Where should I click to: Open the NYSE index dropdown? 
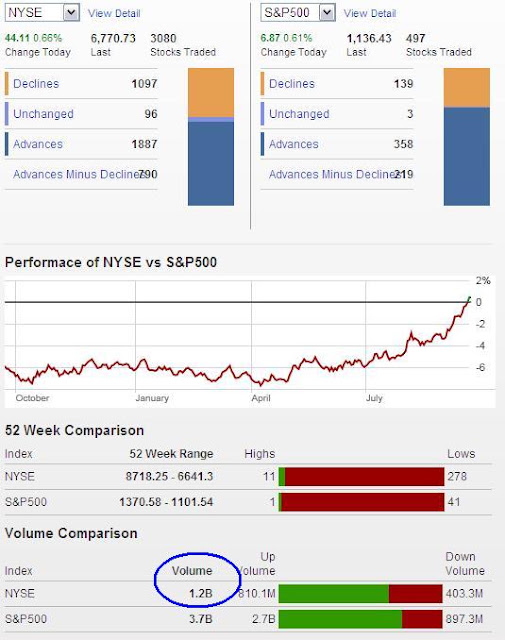(42, 13)
